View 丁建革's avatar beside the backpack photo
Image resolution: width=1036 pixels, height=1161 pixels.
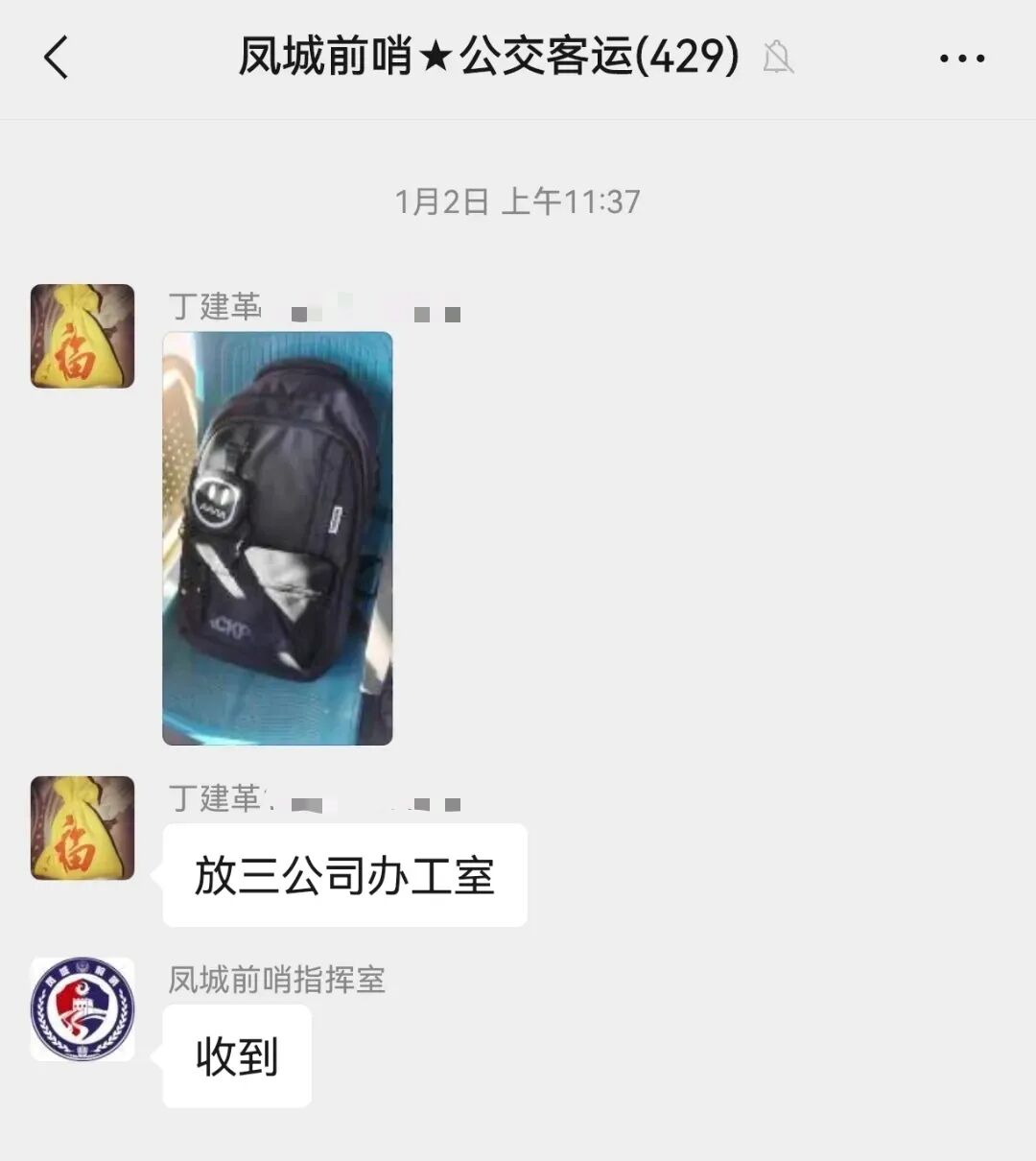pos(82,336)
